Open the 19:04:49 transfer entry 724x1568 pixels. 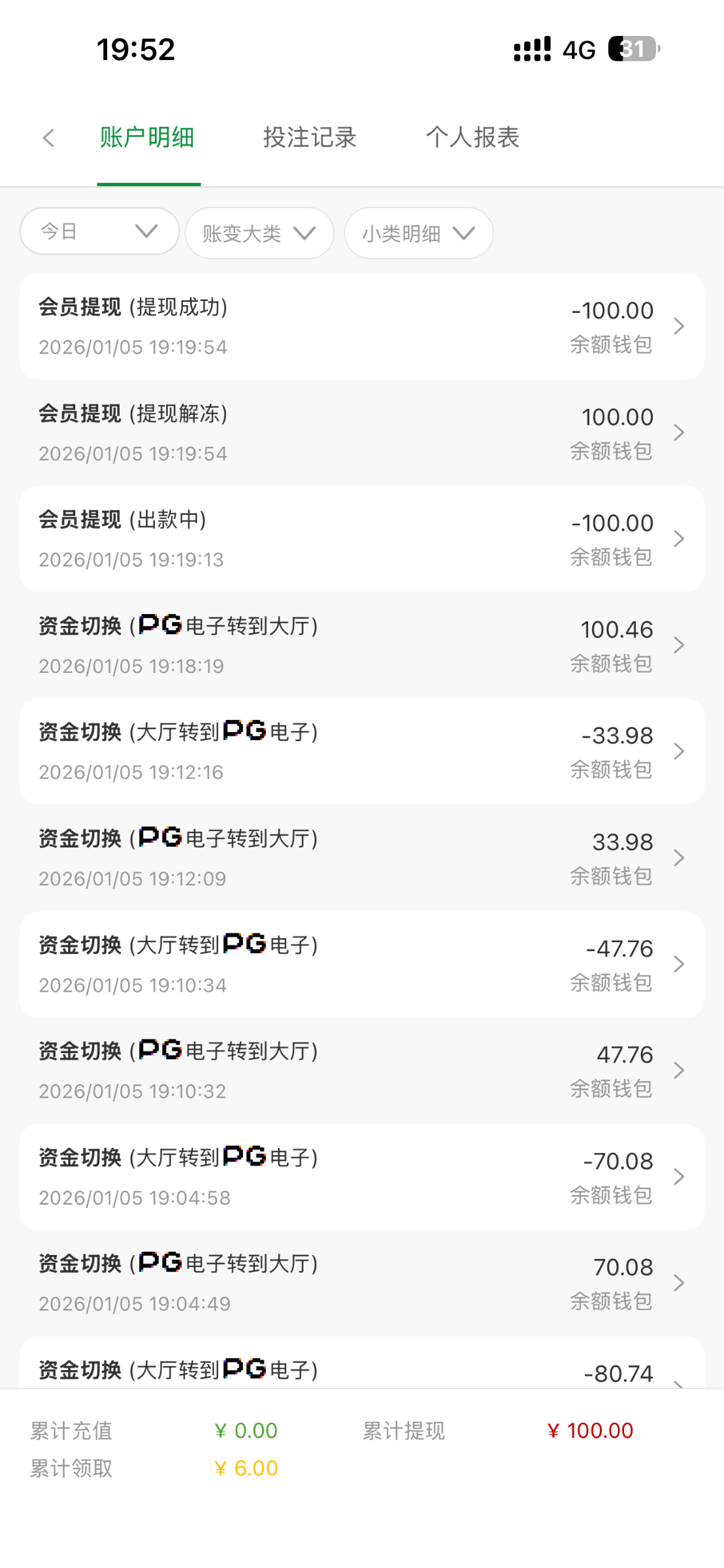pyautogui.click(x=361, y=1283)
